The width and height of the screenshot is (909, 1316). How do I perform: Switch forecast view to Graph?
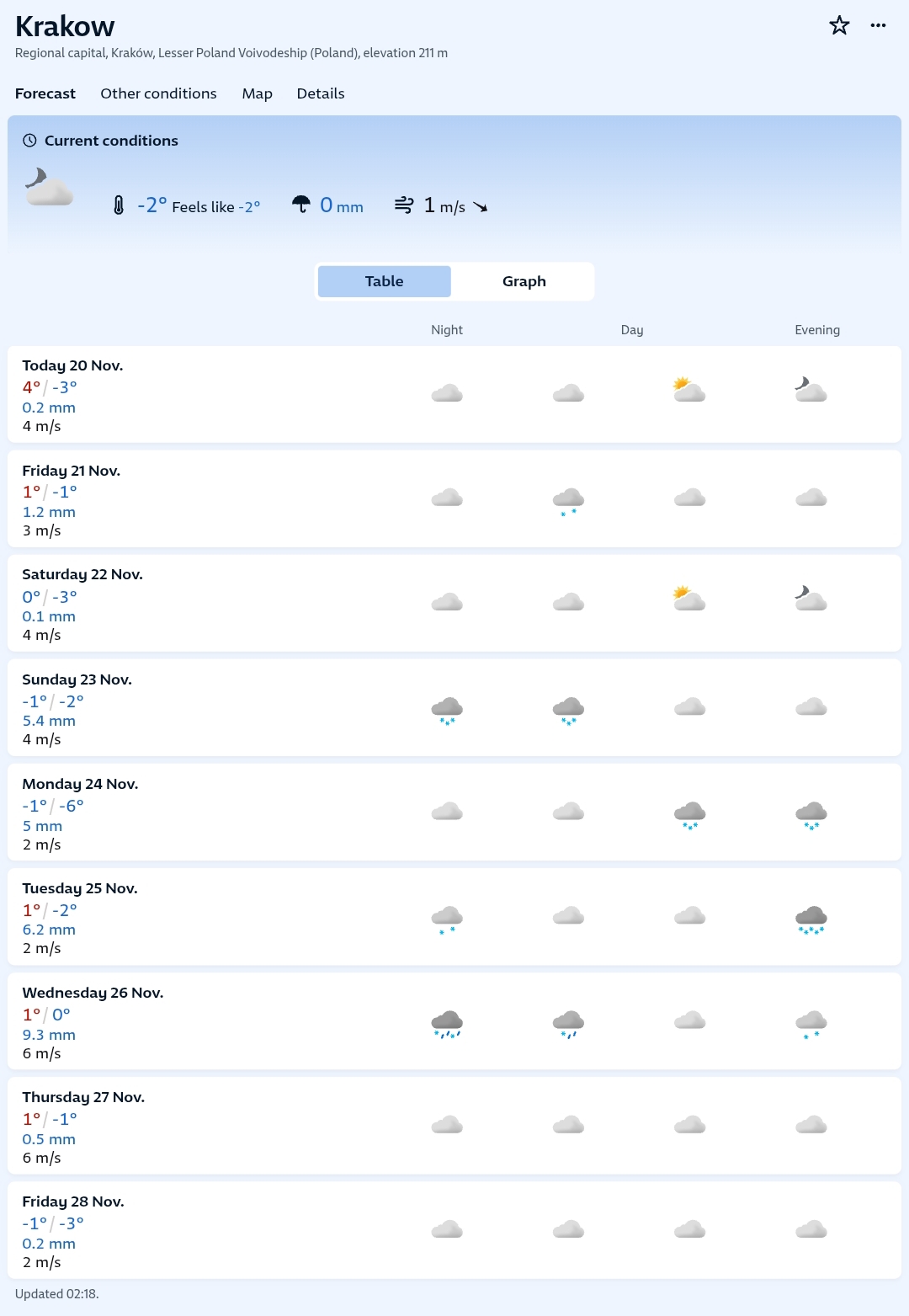524,281
